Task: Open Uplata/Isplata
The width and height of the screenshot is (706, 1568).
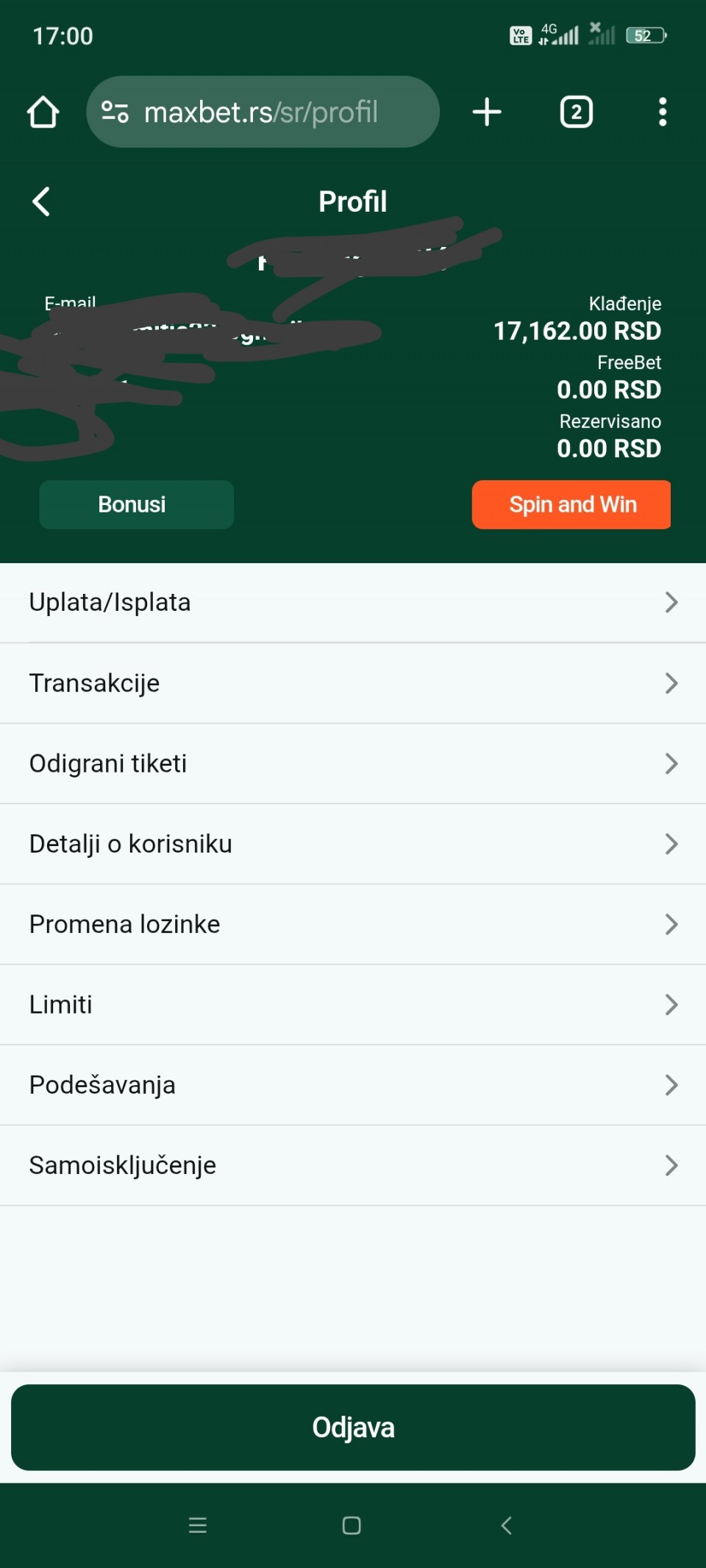Action: pyautogui.click(x=353, y=603)
